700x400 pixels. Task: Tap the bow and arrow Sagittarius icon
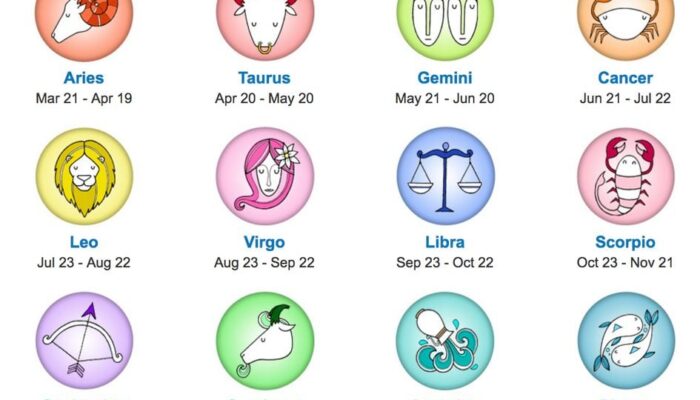pyautogui.click(x=84, y=340)
